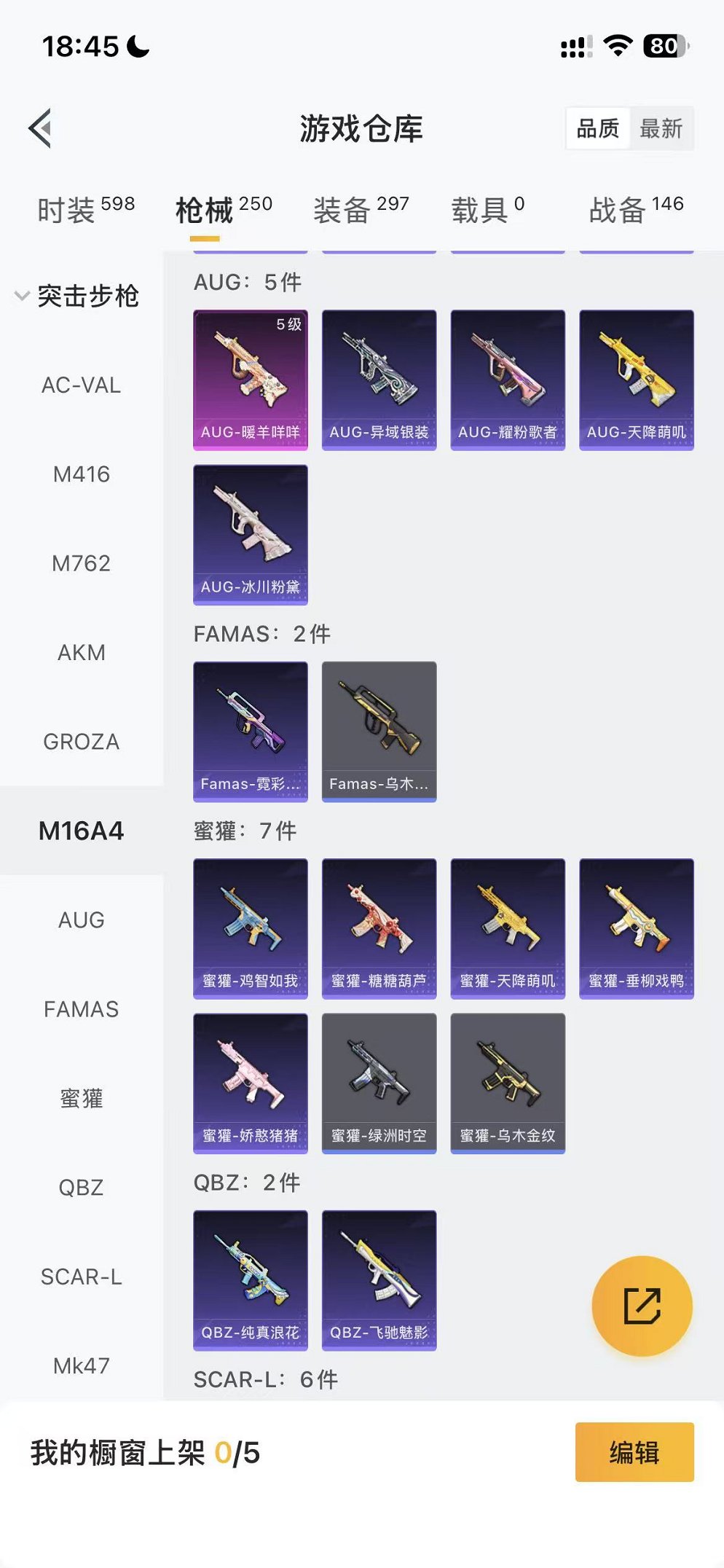The height and width of the screenshot is (1568, 724).
Task: Jump to M416 in the sidebar
Action: [81, 474]
